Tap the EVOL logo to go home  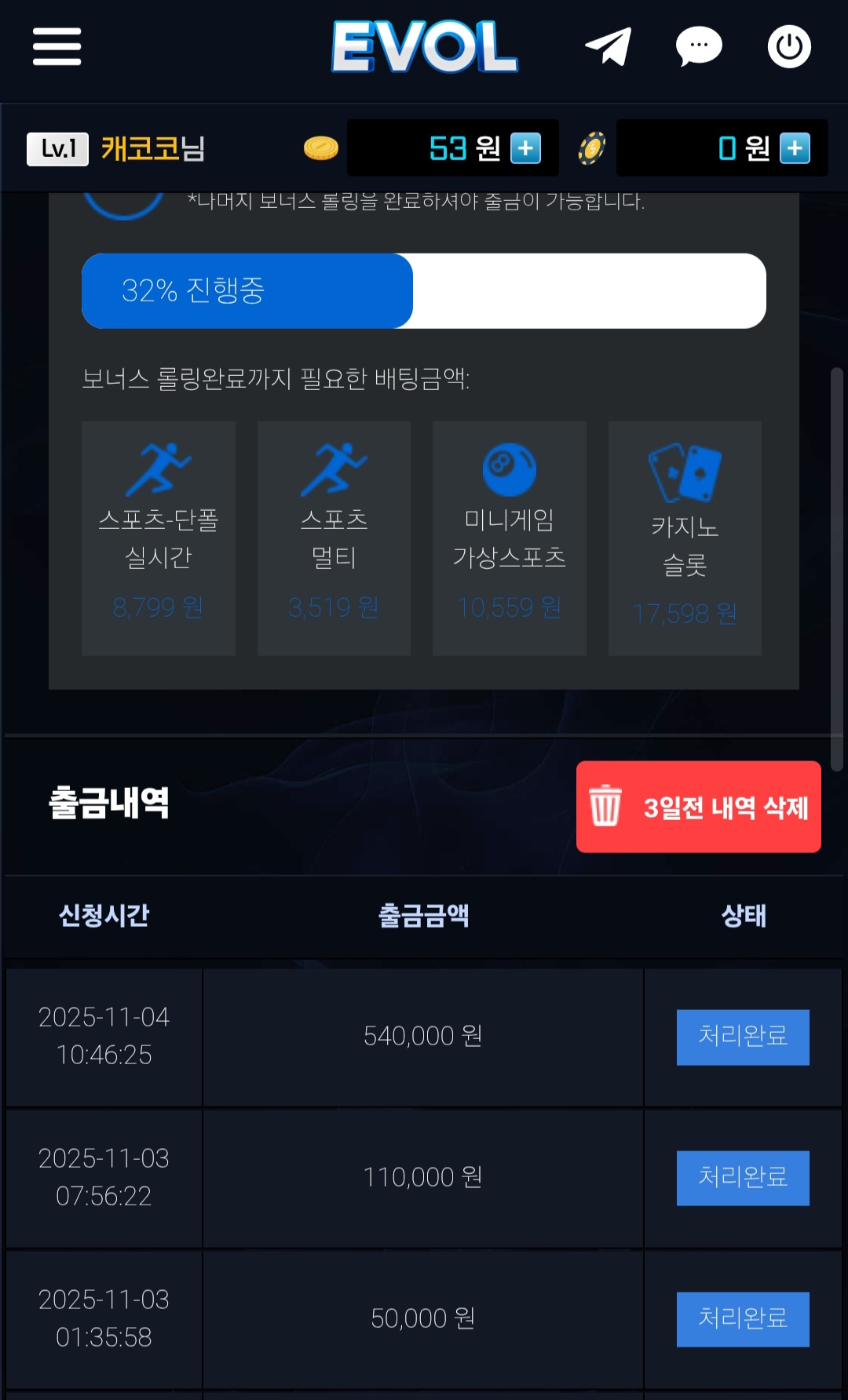pos(424,47)
